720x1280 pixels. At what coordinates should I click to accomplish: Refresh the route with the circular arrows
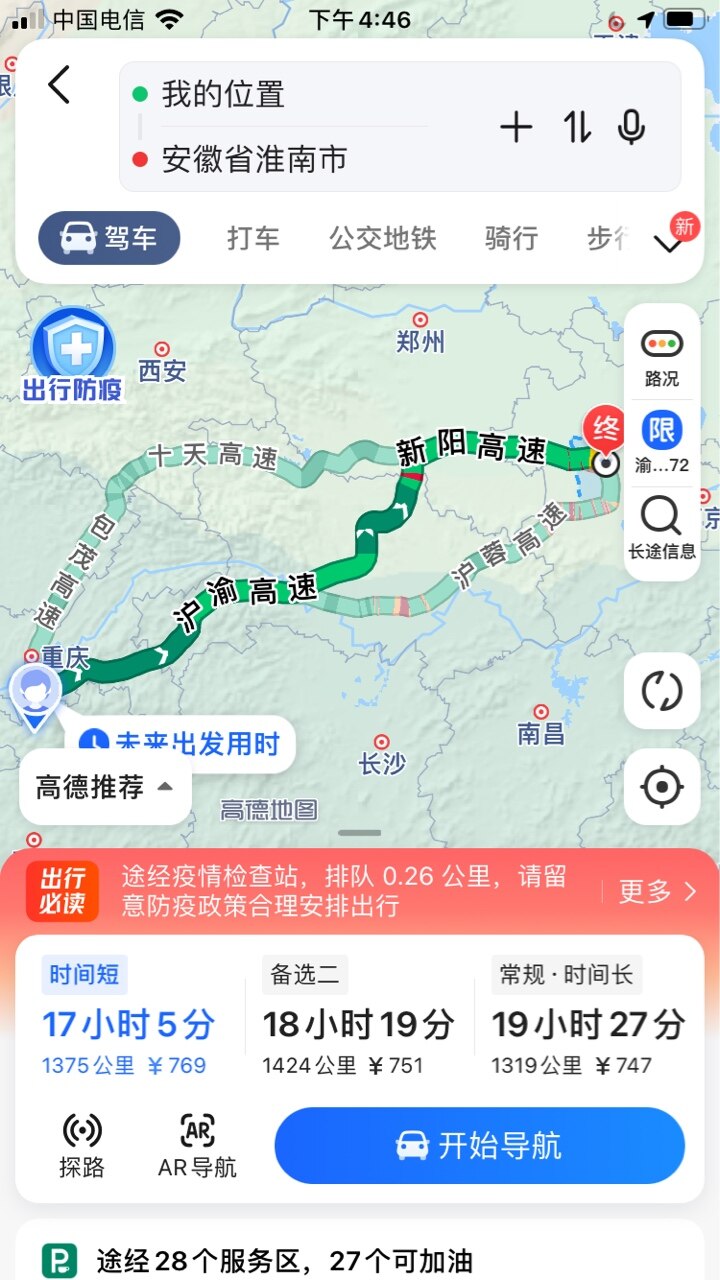click(x=662, y=691)
